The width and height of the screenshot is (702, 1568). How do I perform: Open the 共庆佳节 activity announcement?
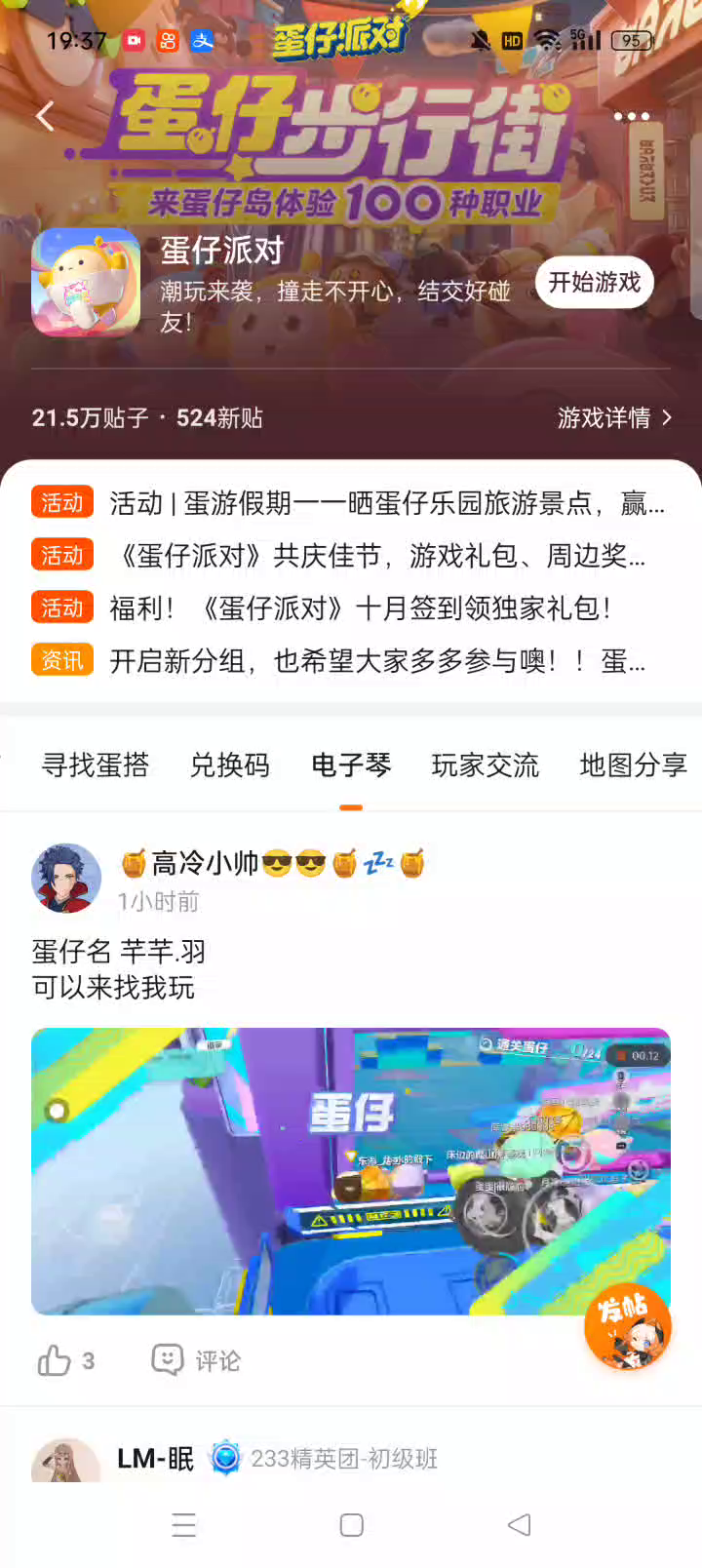(x=380, y=556)
